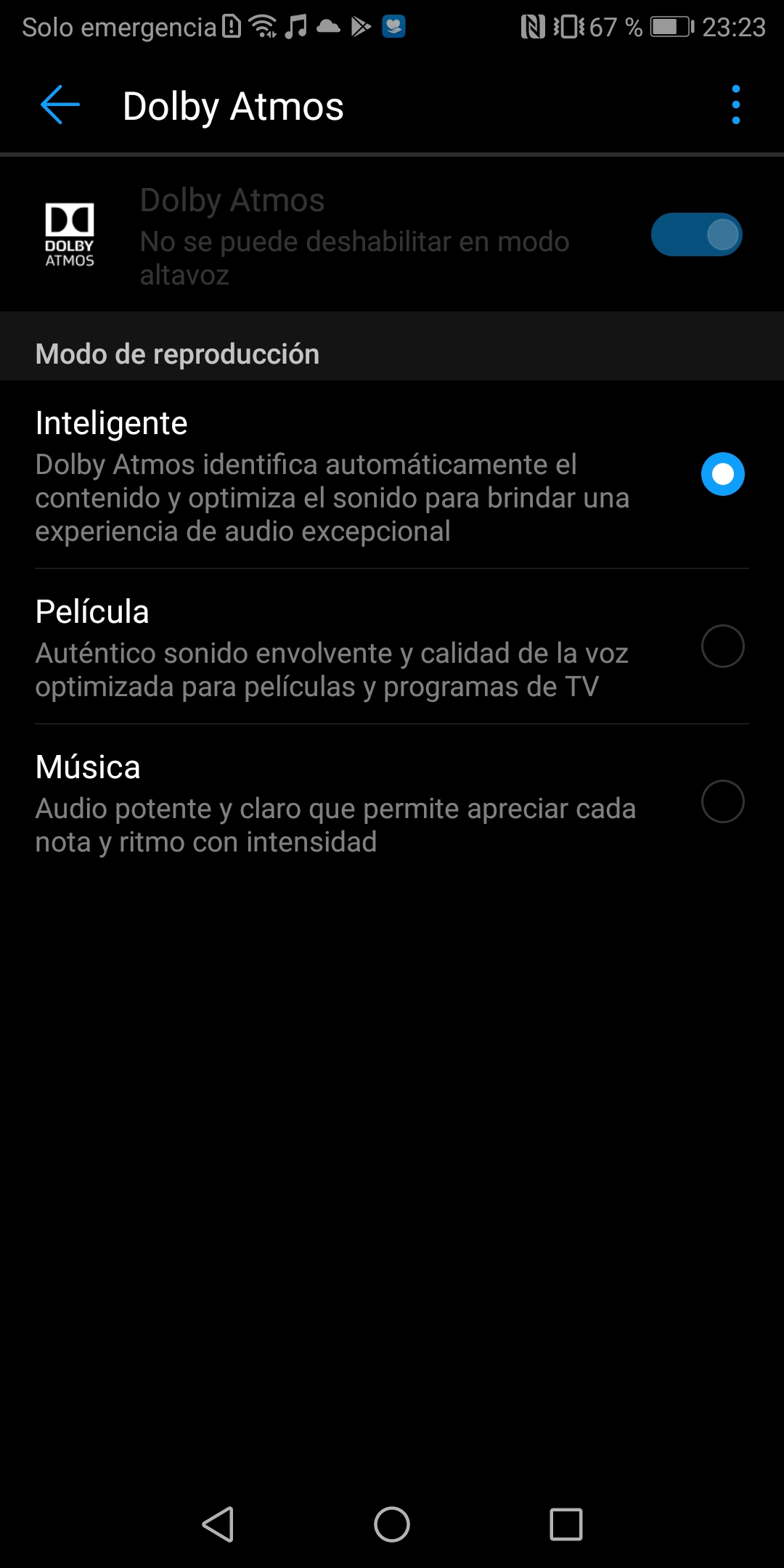This screenshot has width=784, height=1568.
Task: Choose the Película playback mode
Action: [x=392, y=647]
